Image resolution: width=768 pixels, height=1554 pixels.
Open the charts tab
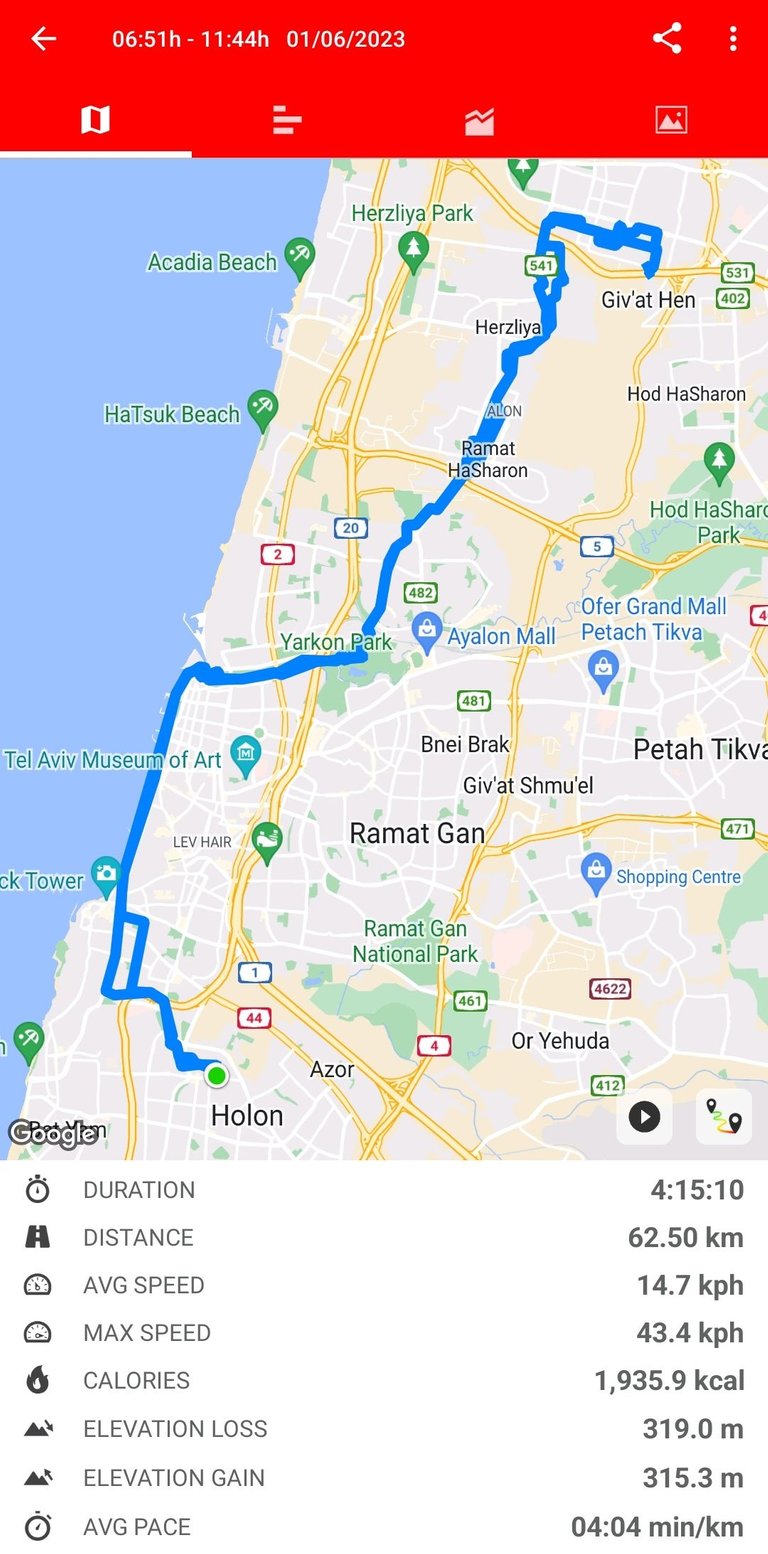pyautogui.click(x=479, y=121)
